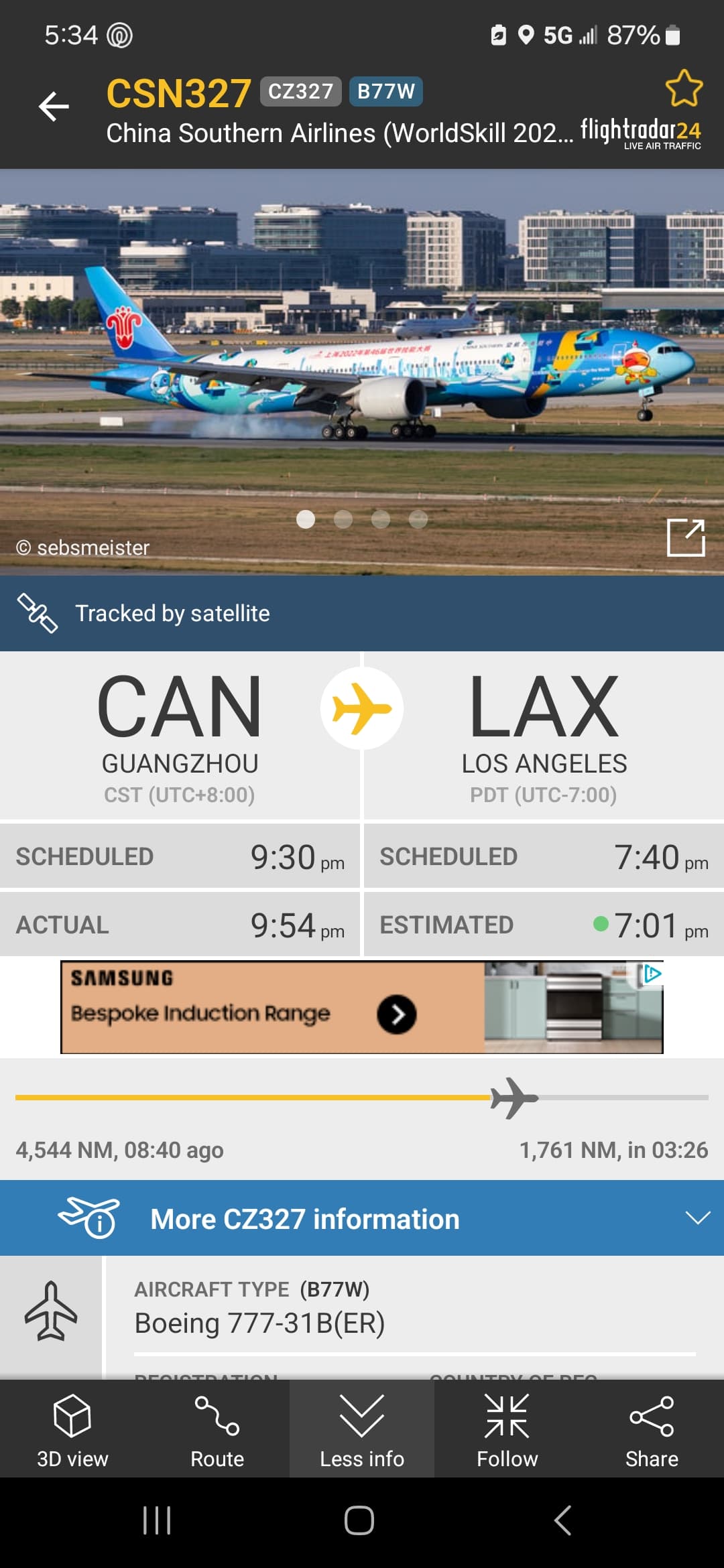Open the 3D view
The height and width of the screenshot is (1568, 724).
click(72, 1430)
